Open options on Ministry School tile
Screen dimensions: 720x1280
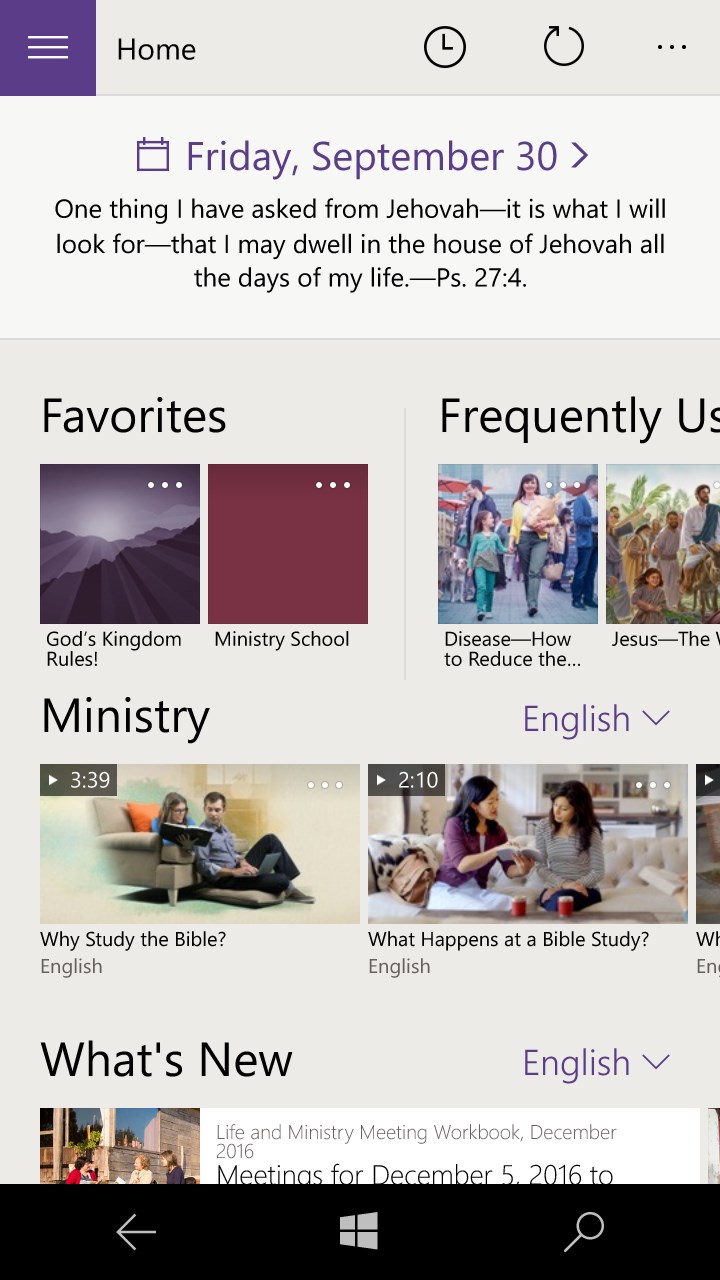(x=333, y=485)
